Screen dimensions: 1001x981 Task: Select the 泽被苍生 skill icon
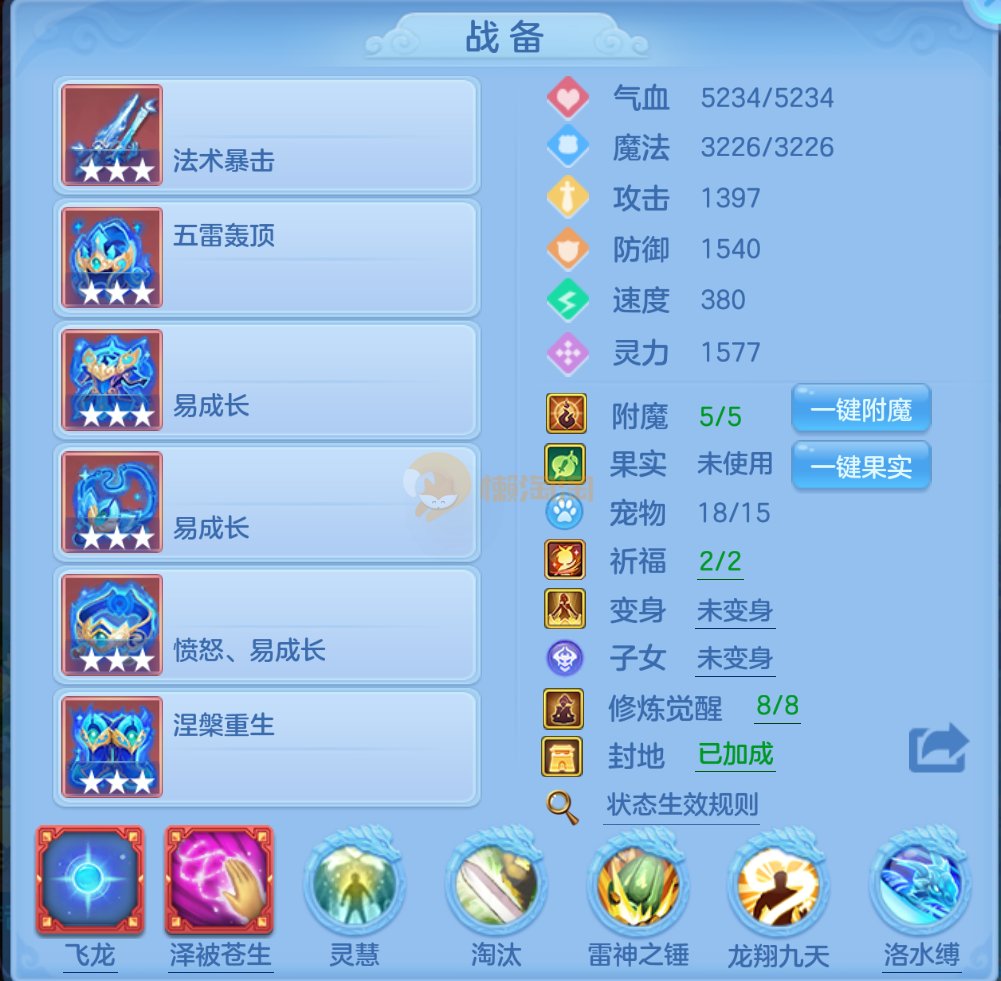tap(218, 881)
